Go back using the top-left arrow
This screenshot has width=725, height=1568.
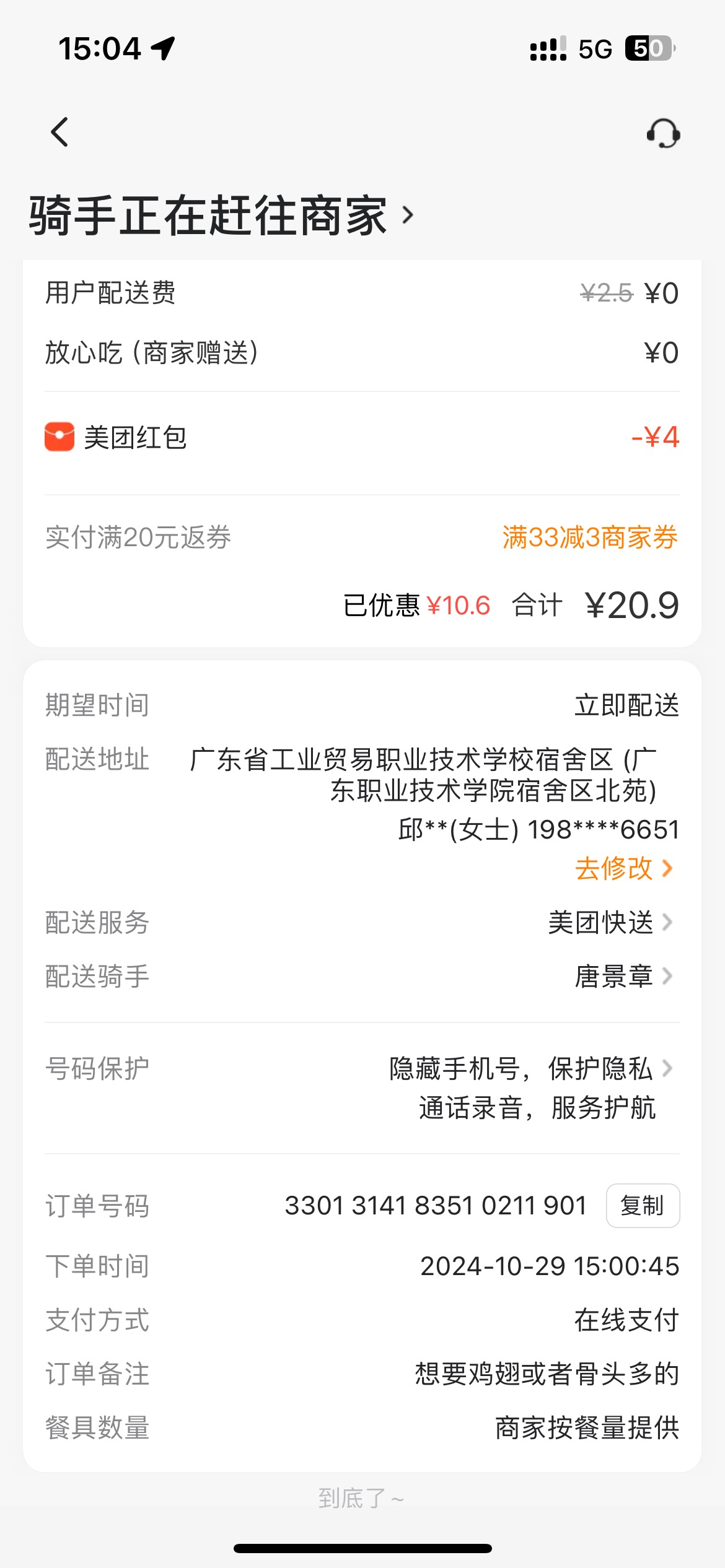pos(59,132)
